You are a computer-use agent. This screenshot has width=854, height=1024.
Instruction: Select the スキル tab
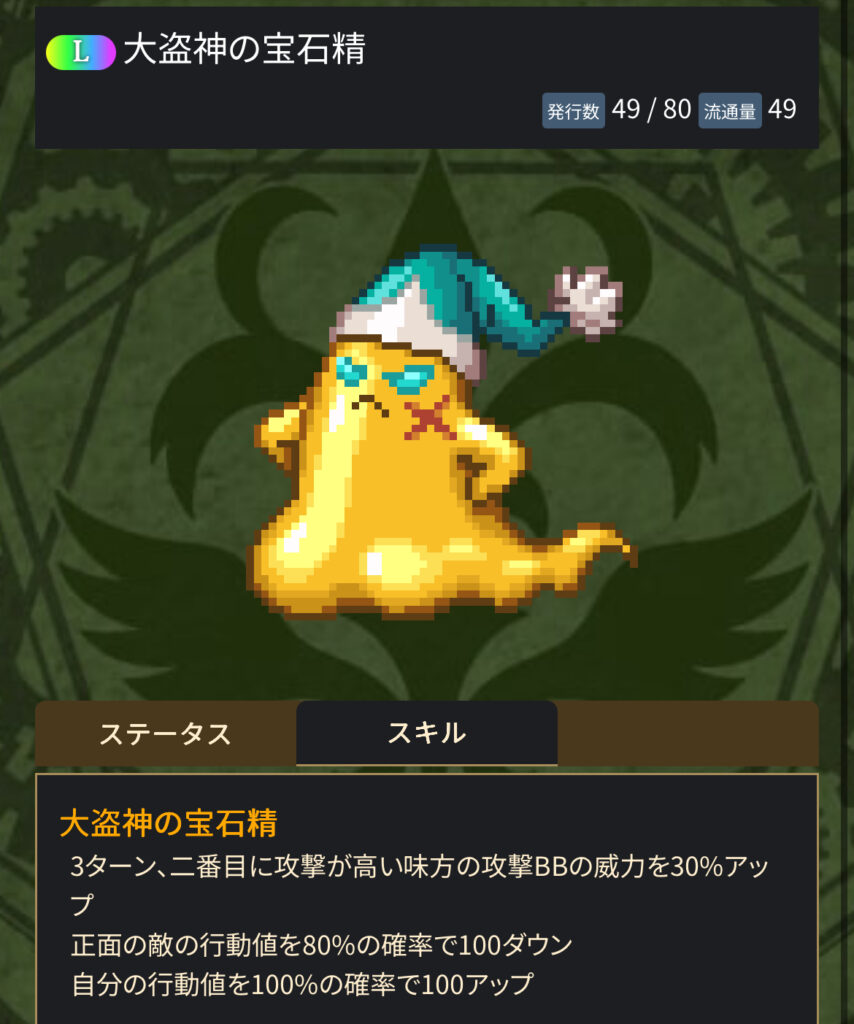426,733
